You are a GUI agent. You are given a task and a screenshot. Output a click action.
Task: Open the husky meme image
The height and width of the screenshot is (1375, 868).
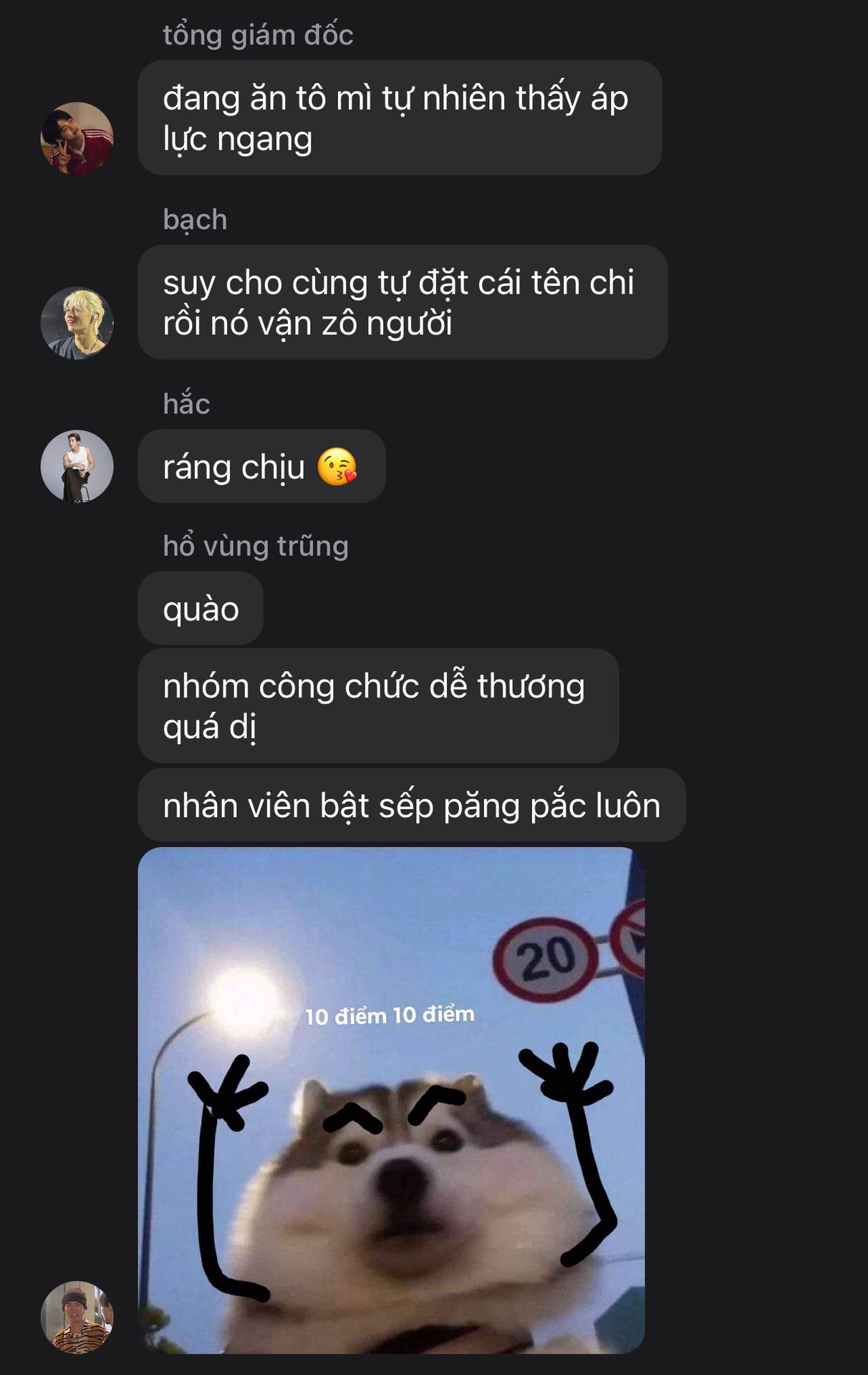click(391, 1100)
